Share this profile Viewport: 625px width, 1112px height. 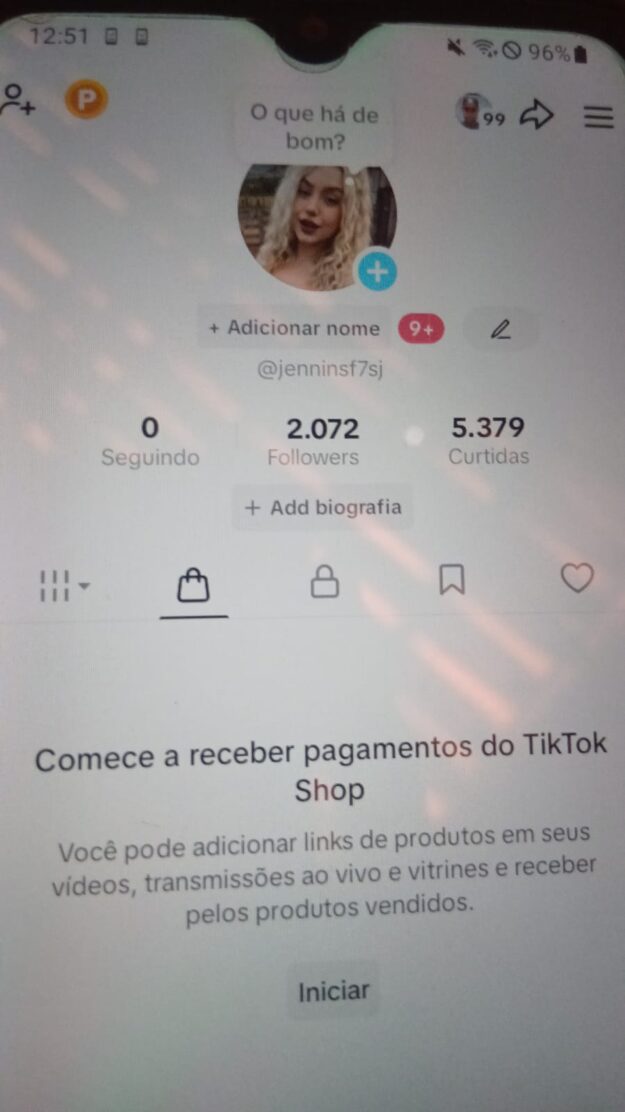(537, 116)
